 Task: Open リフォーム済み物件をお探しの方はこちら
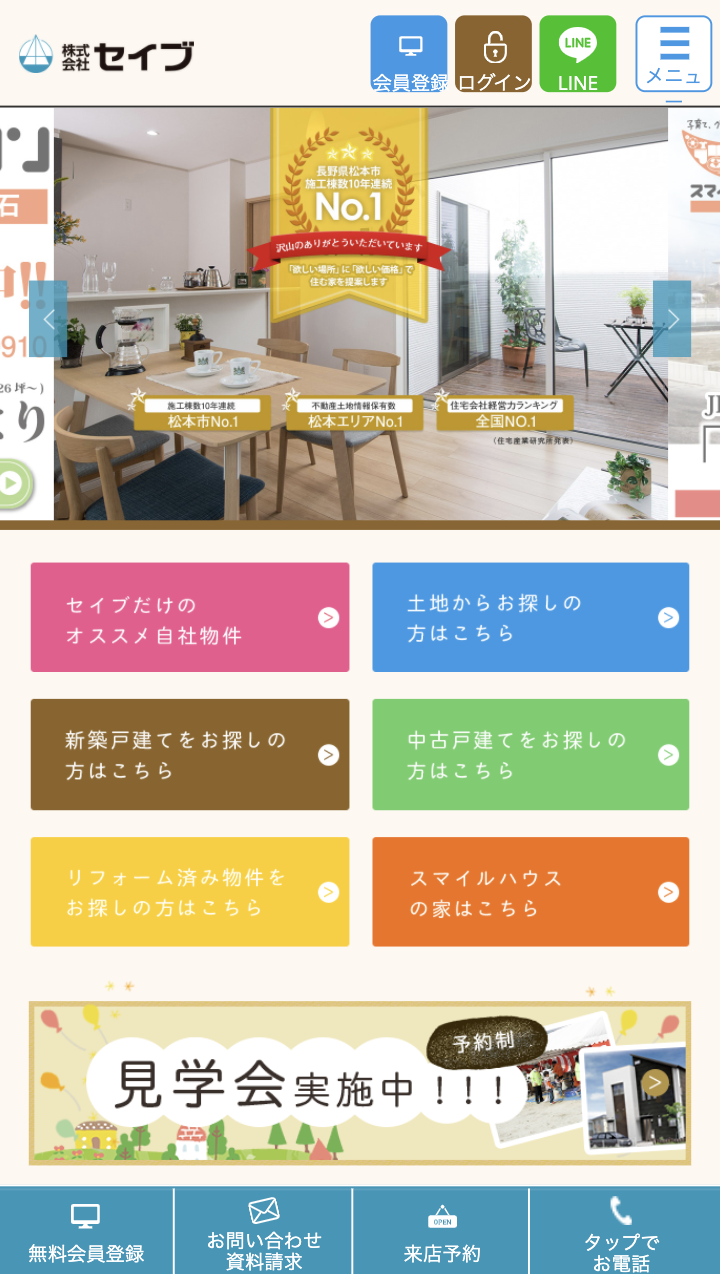pos(190,891)
